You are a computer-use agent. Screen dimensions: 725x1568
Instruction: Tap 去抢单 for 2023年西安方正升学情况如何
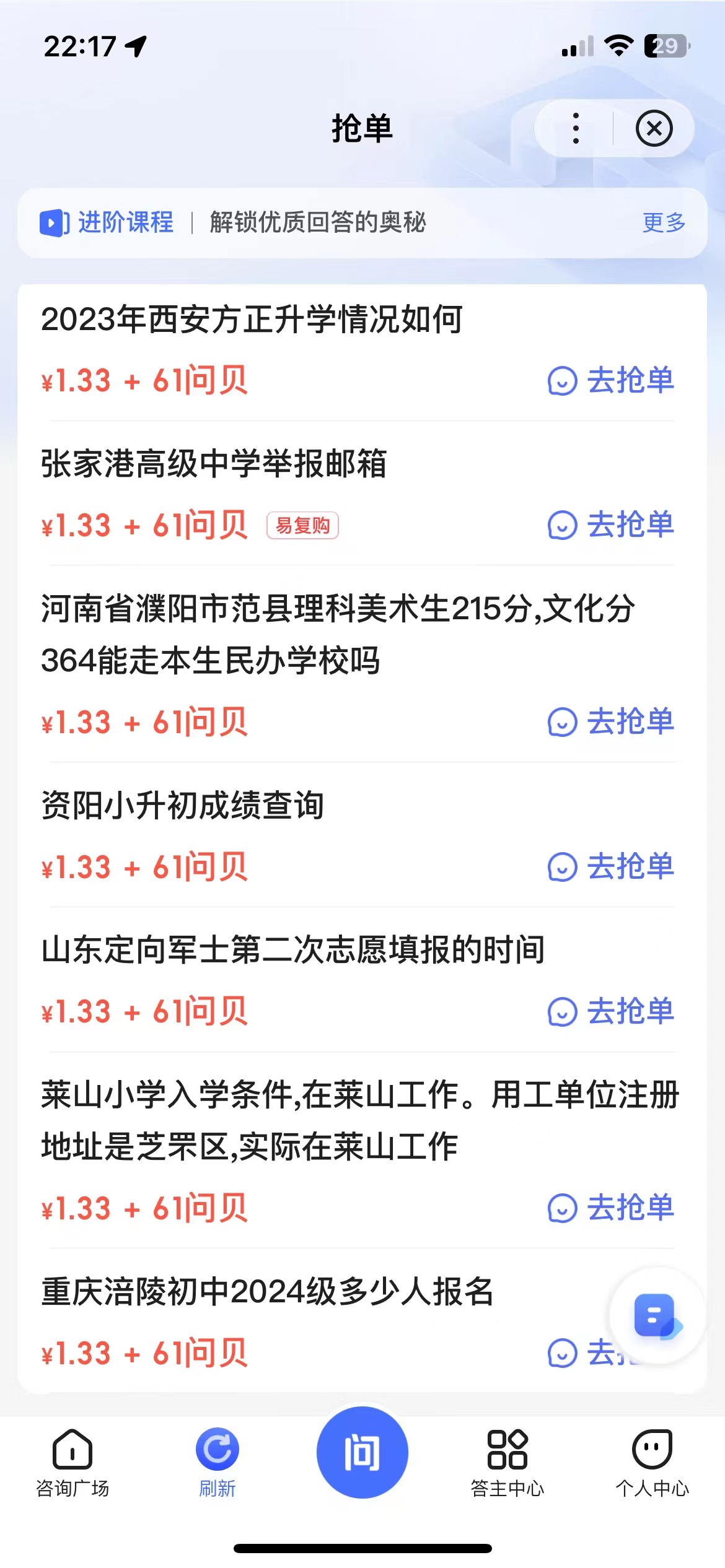(x=611, y=380)
